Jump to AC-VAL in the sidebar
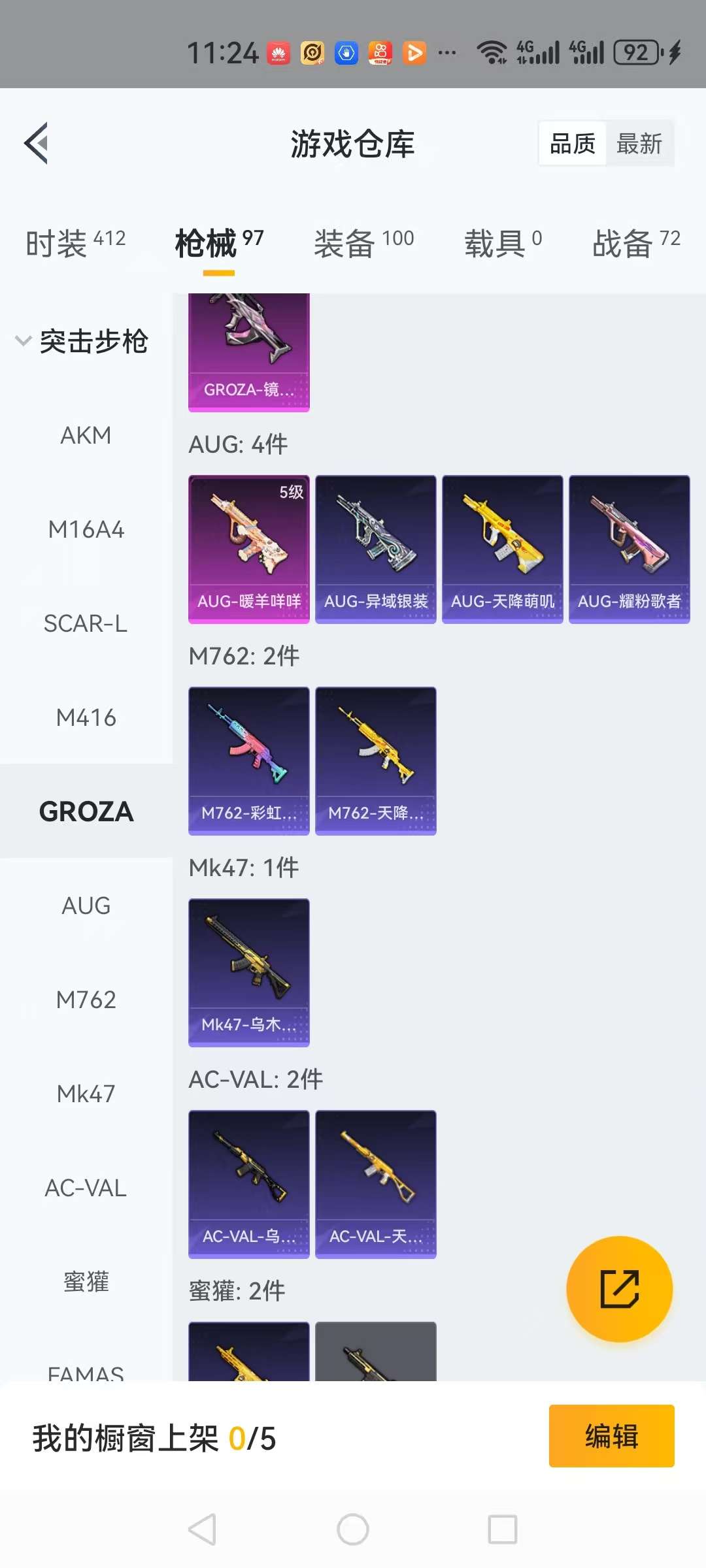 click(86, 1188)
